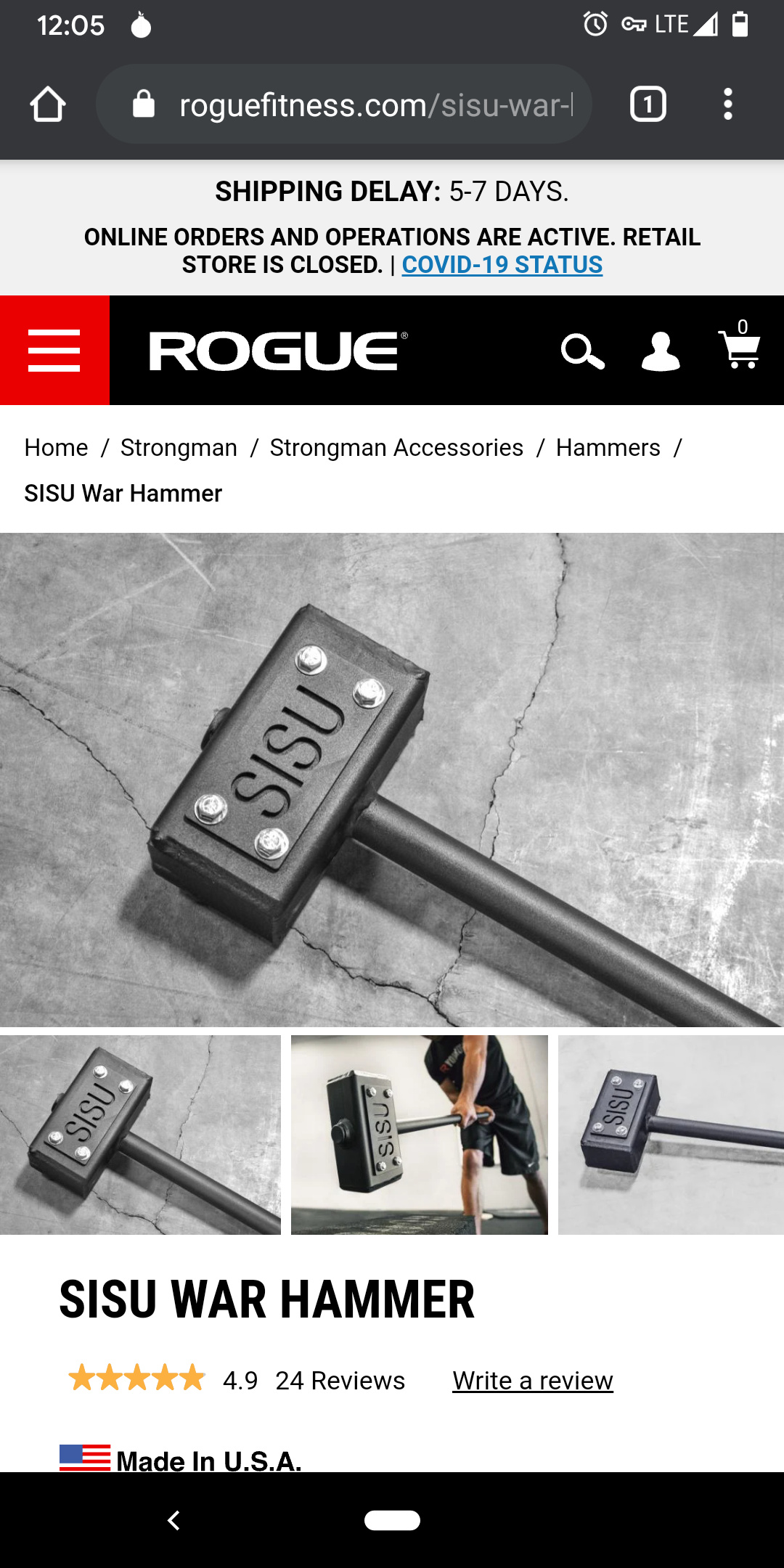Go to the Hammers breadcrumb

608,448
